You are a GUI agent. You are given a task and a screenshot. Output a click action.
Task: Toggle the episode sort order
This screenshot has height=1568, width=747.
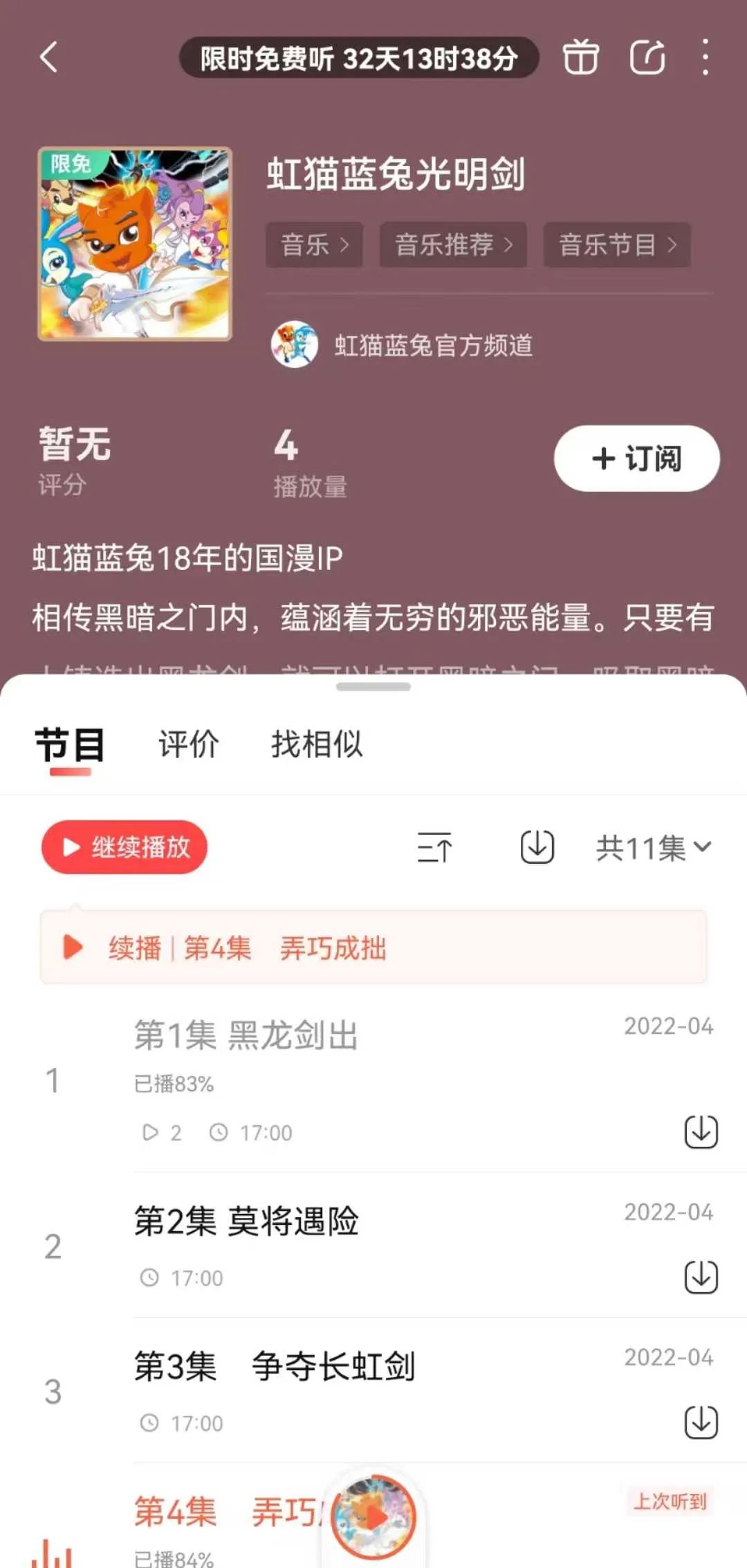434,847
